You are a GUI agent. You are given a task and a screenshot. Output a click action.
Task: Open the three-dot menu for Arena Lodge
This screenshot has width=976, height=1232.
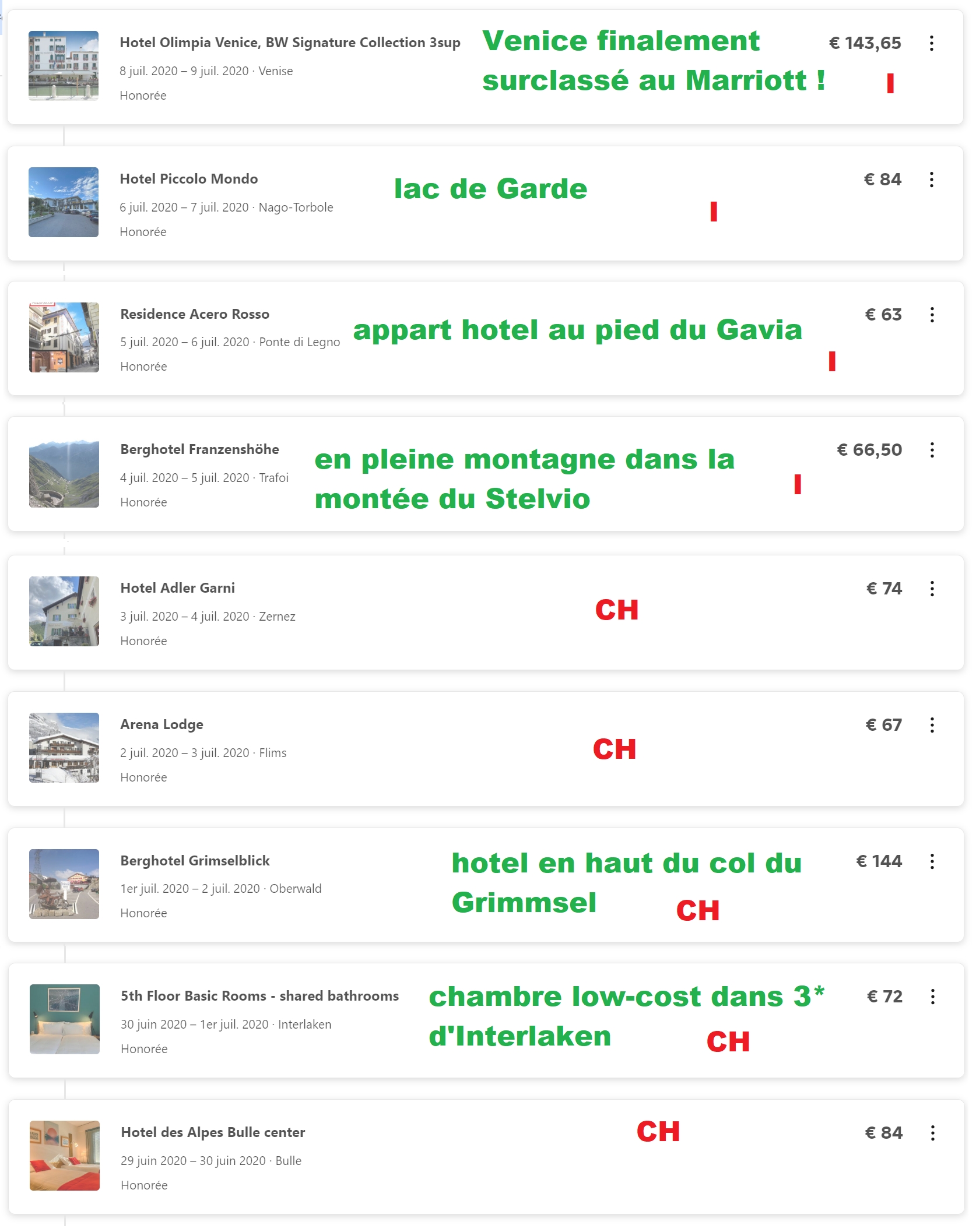(x=932, y=725)
